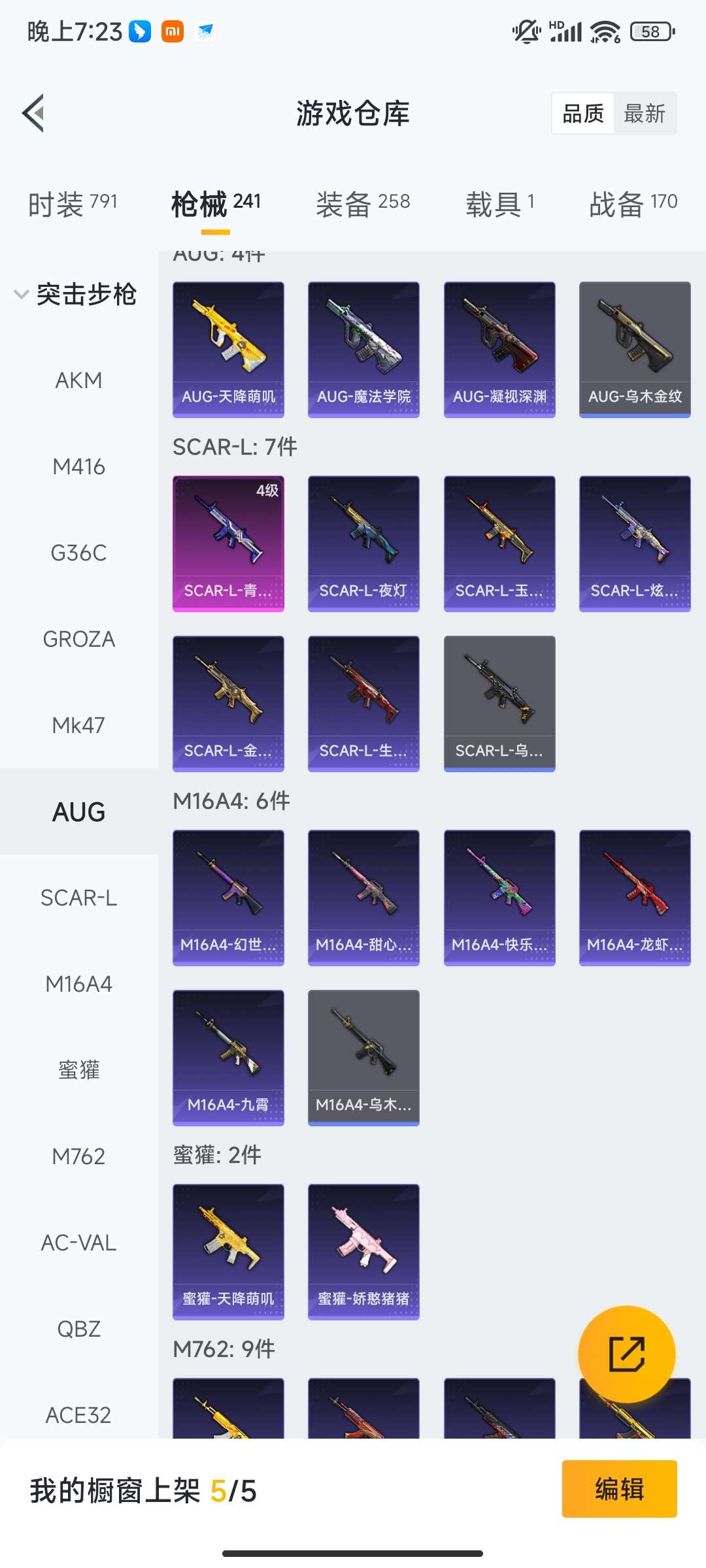Open the AUG-天降萌叽 skin
706x1568 pixels.
coord(228,349)
